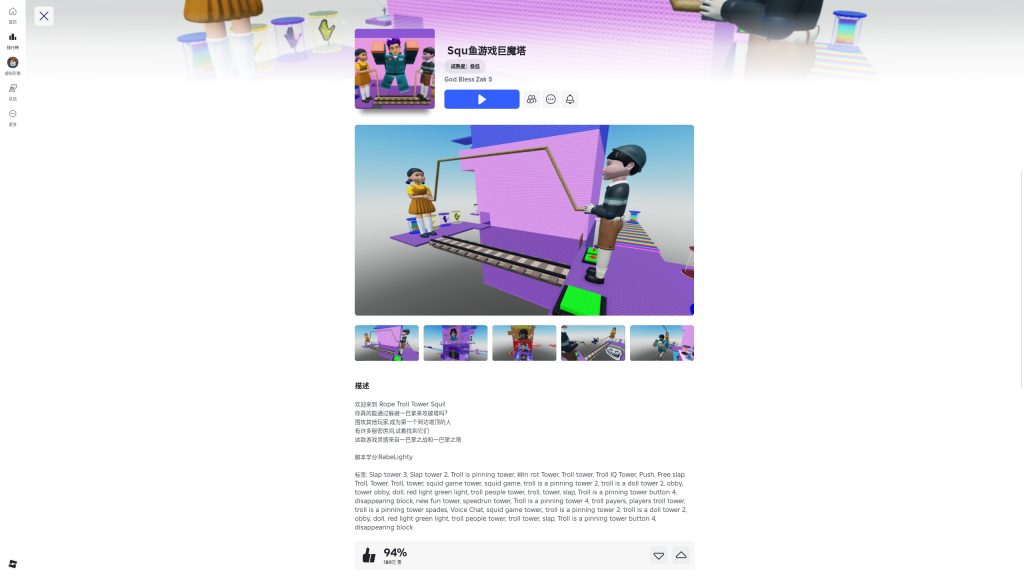Open the three-dot more options menu
The image size is (1024, 576).
[x=551, y=99]
